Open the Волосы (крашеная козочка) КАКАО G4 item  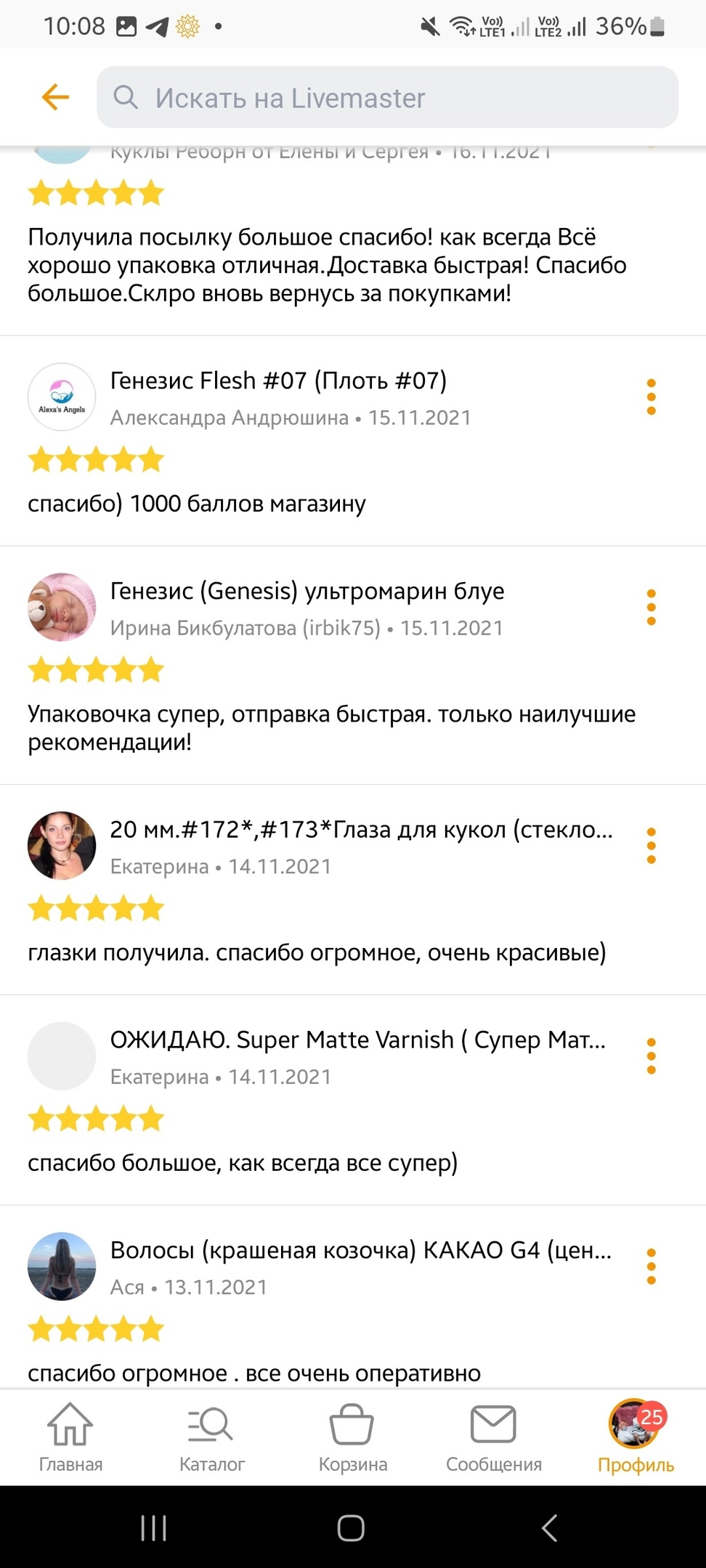pos(361,1250)
